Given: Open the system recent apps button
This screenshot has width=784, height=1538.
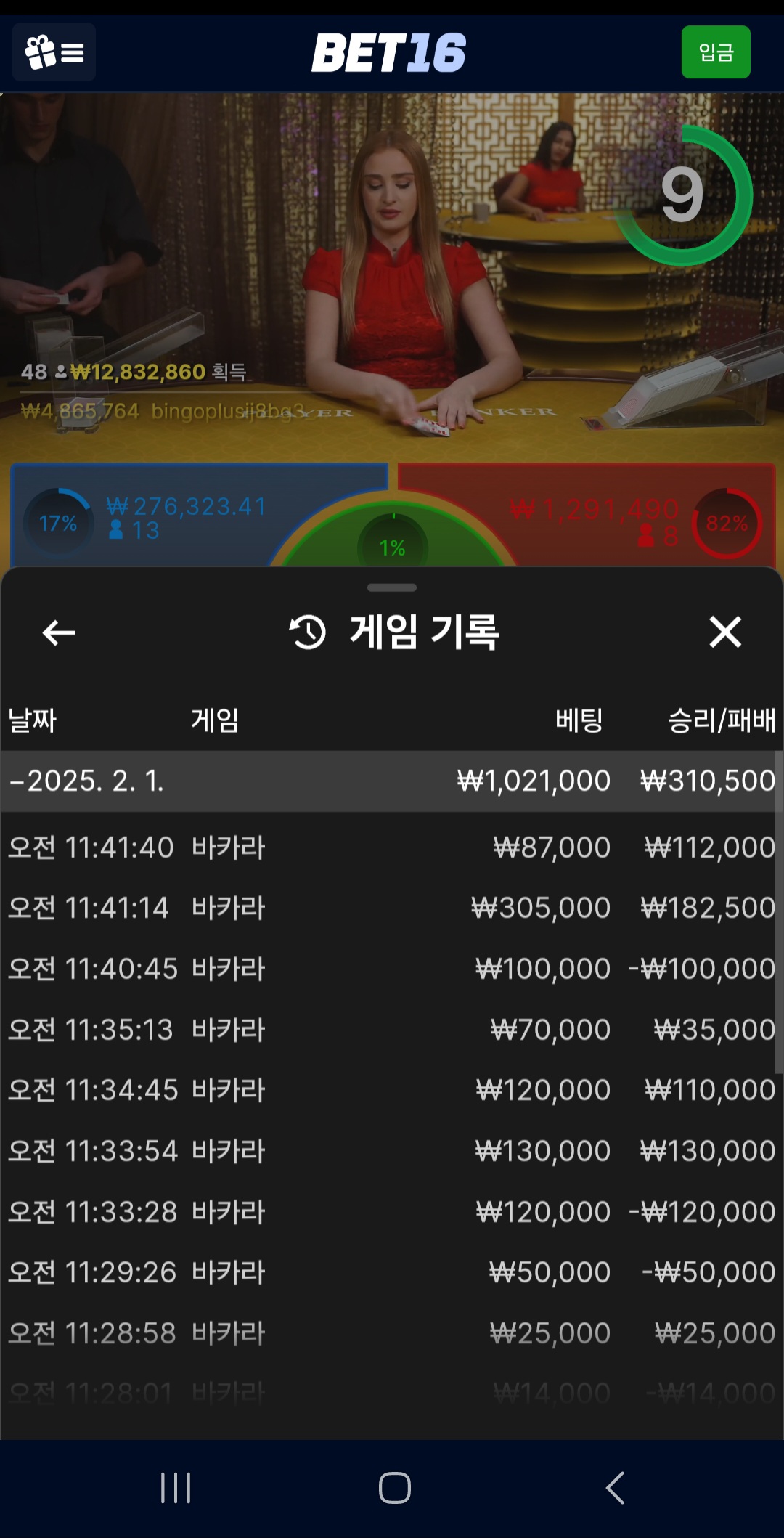Looking at the screenshot, I should point(176,1488).
